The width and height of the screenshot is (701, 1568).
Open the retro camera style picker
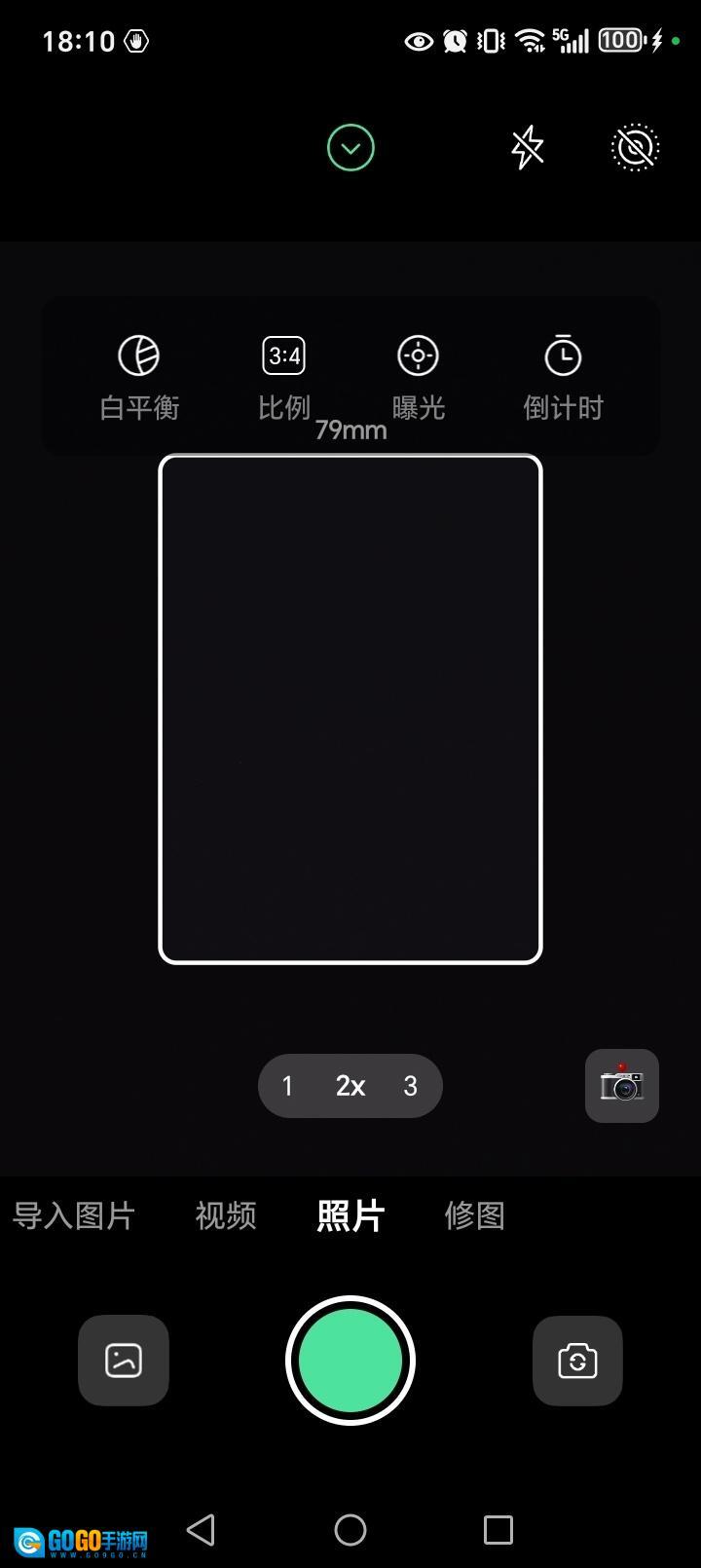[x=621, y=1086]
